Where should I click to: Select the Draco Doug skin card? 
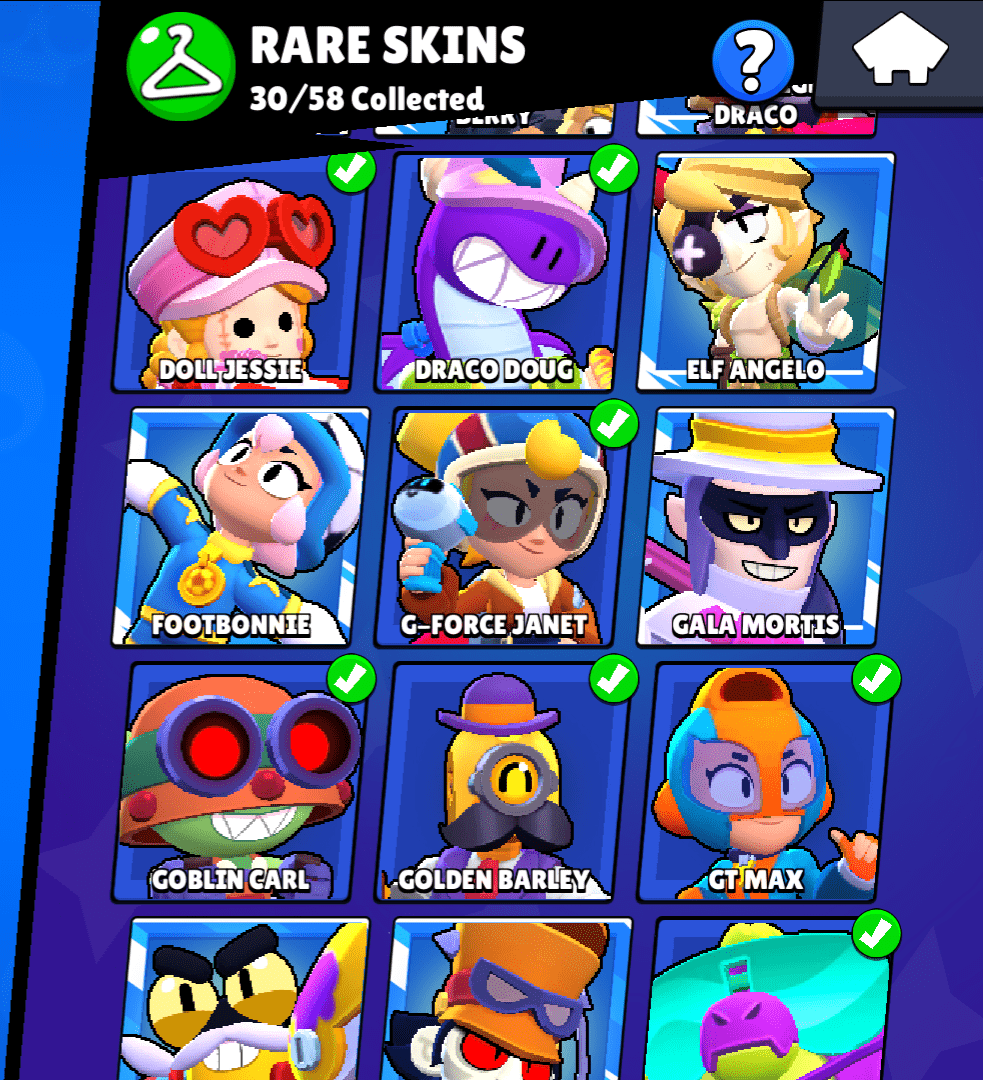point(502,275)
